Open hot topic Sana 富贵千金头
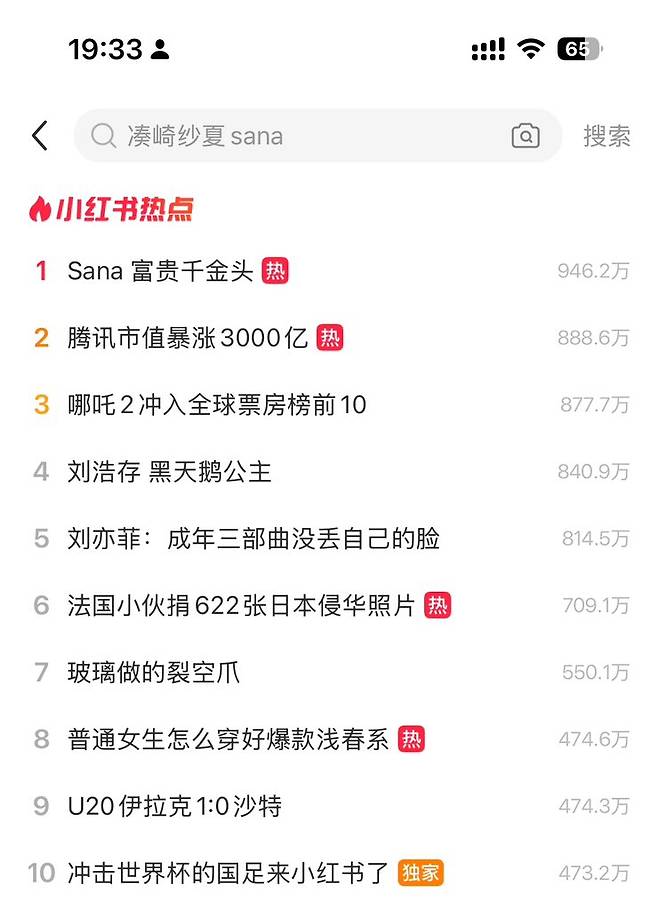 (161, 271)
